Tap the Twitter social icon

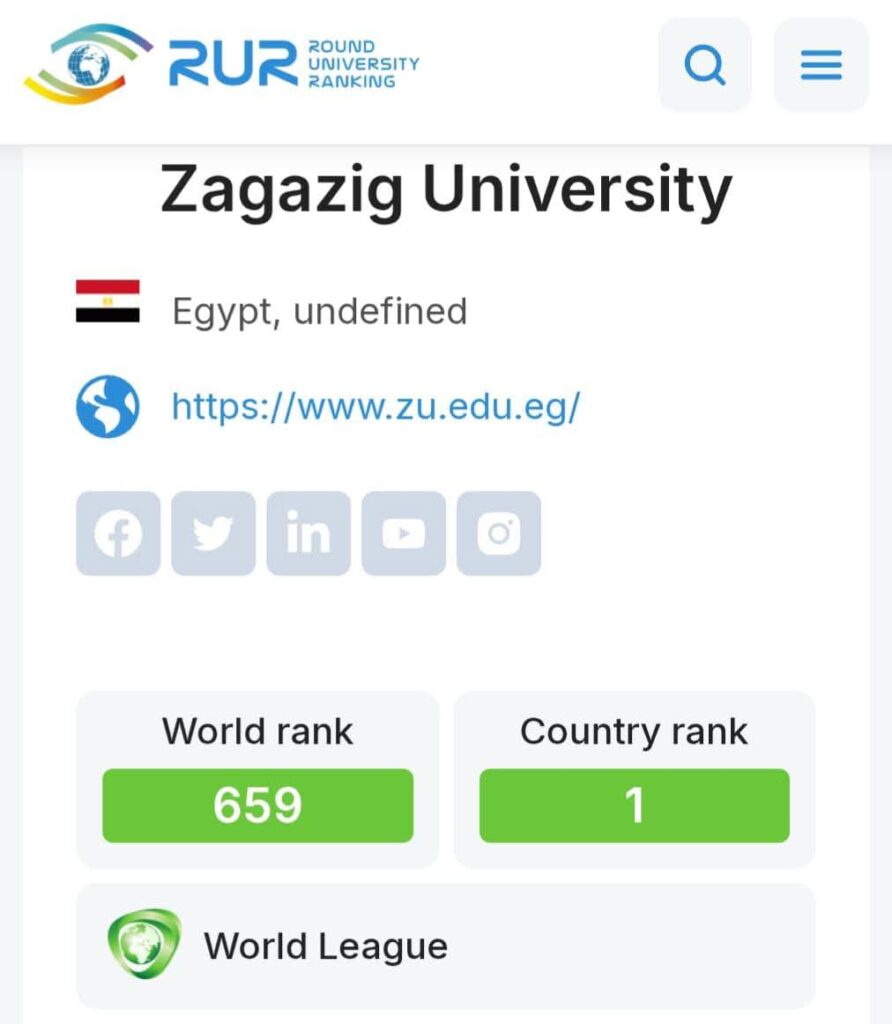coord(213,534)
